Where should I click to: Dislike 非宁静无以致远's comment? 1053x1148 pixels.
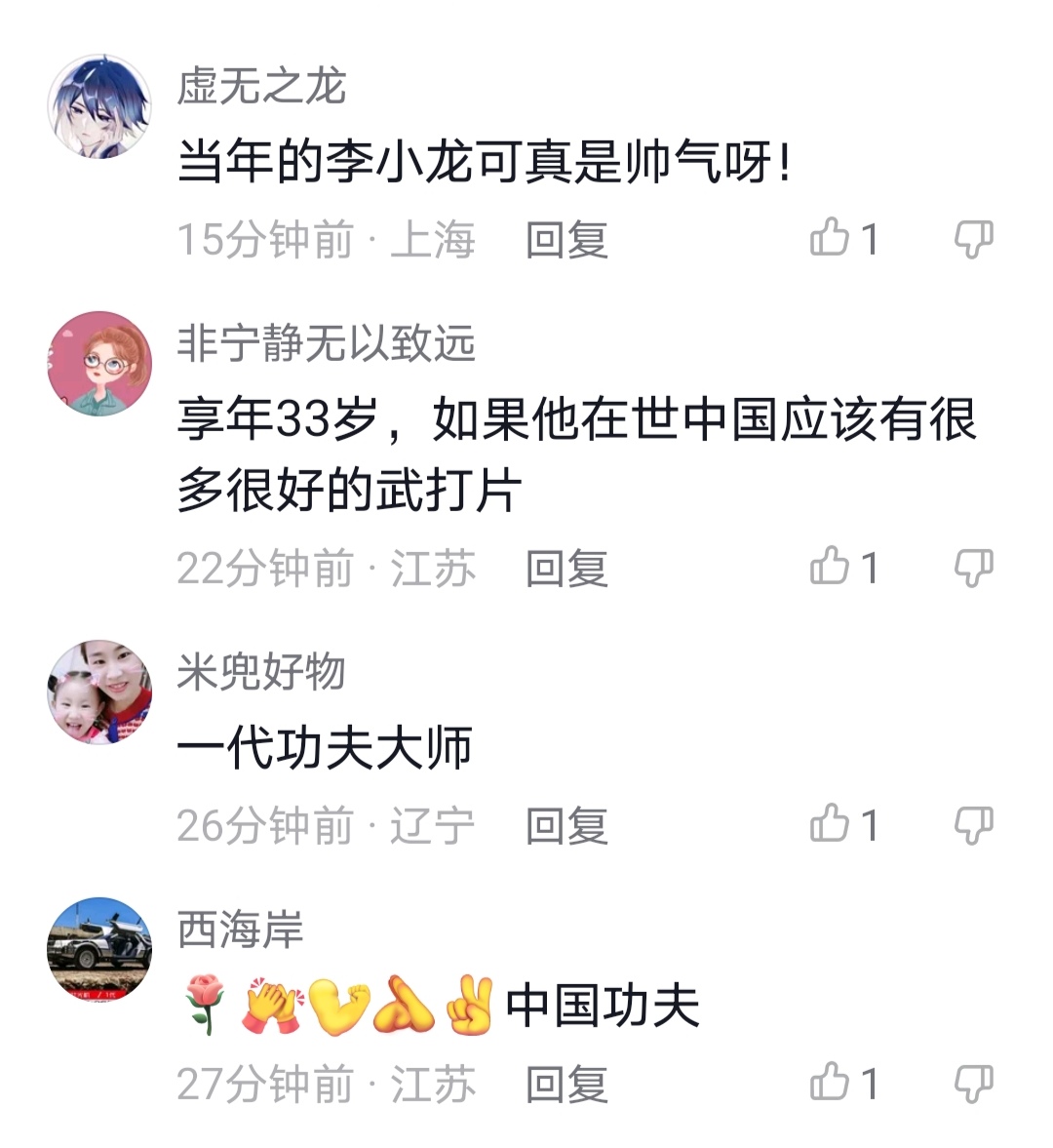click(973, 568)
